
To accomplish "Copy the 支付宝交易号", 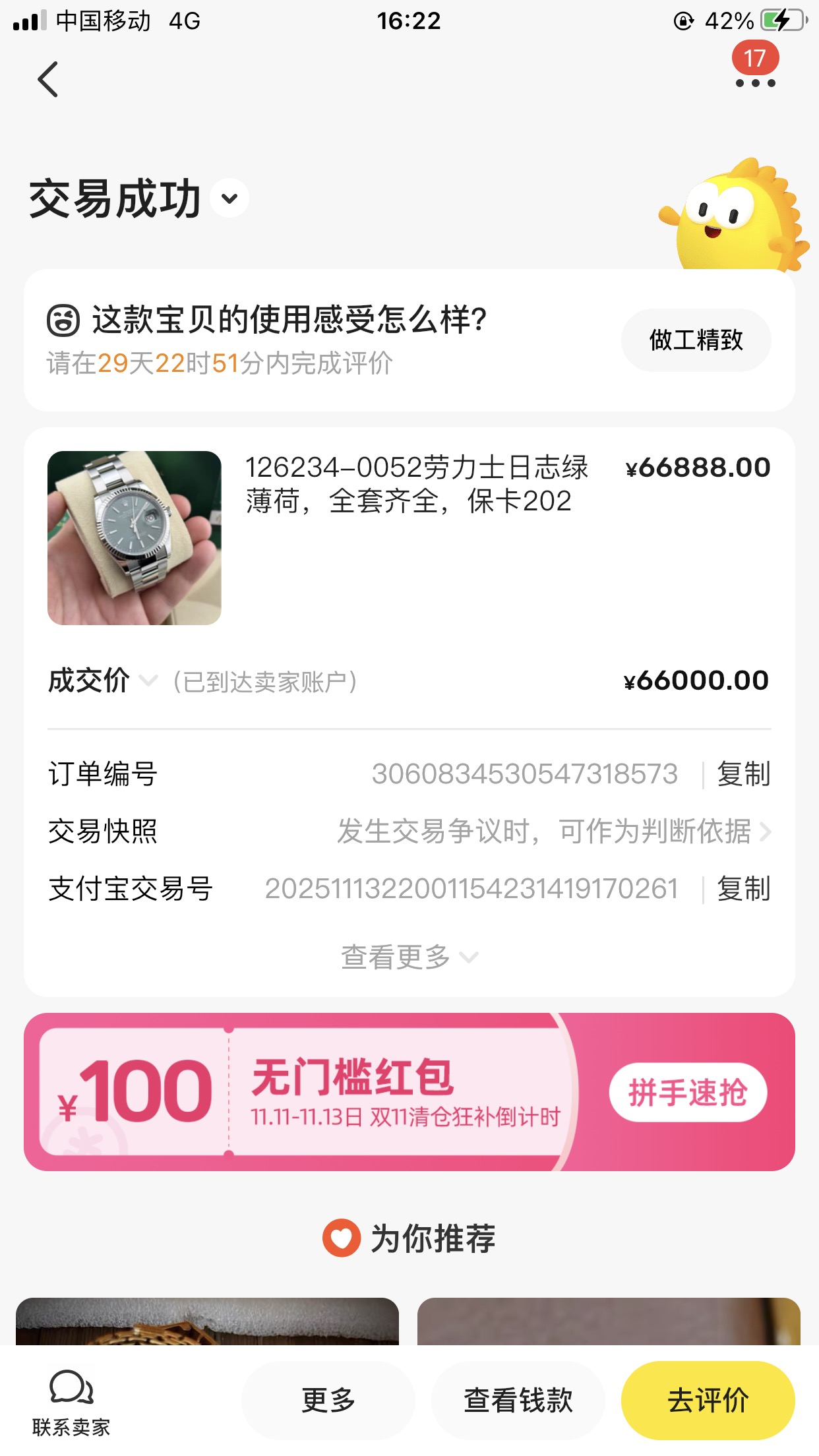I will [x=743, y=889].
